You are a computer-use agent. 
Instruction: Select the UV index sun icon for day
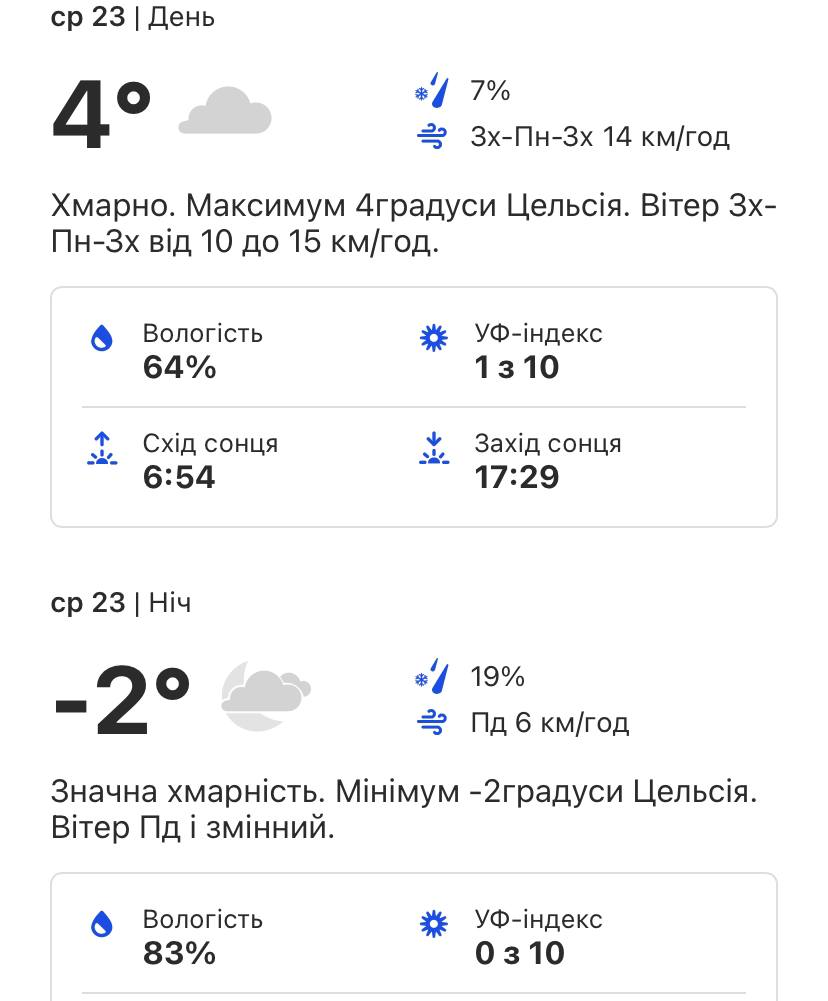433,338
